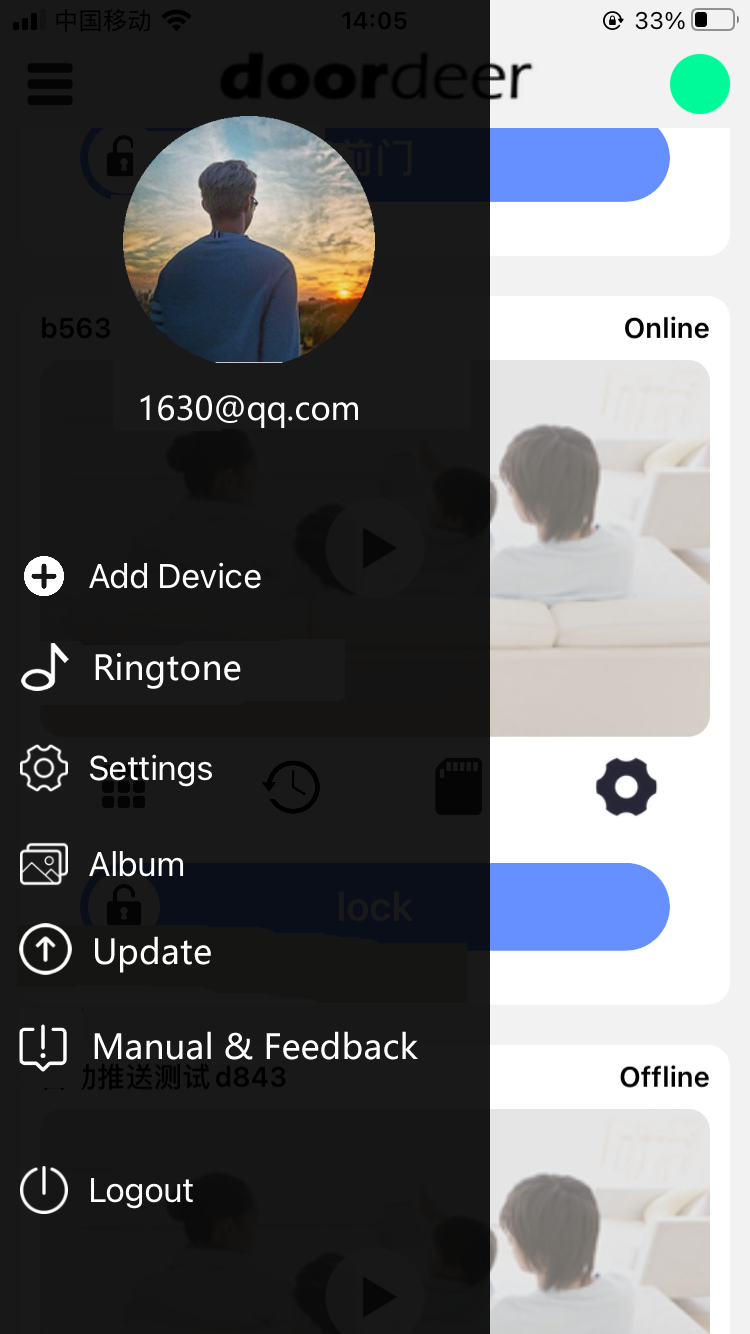Open the Album entry

(103, 864)
